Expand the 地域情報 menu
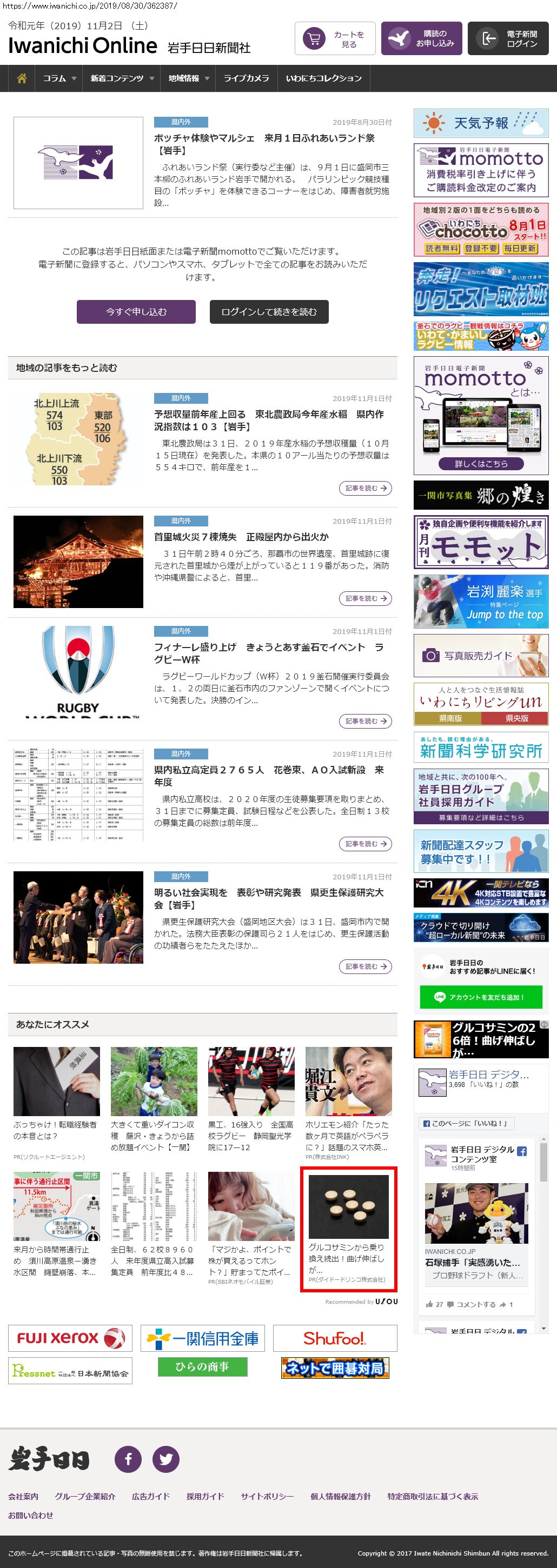557x1568 pixels. coord(188,78)
